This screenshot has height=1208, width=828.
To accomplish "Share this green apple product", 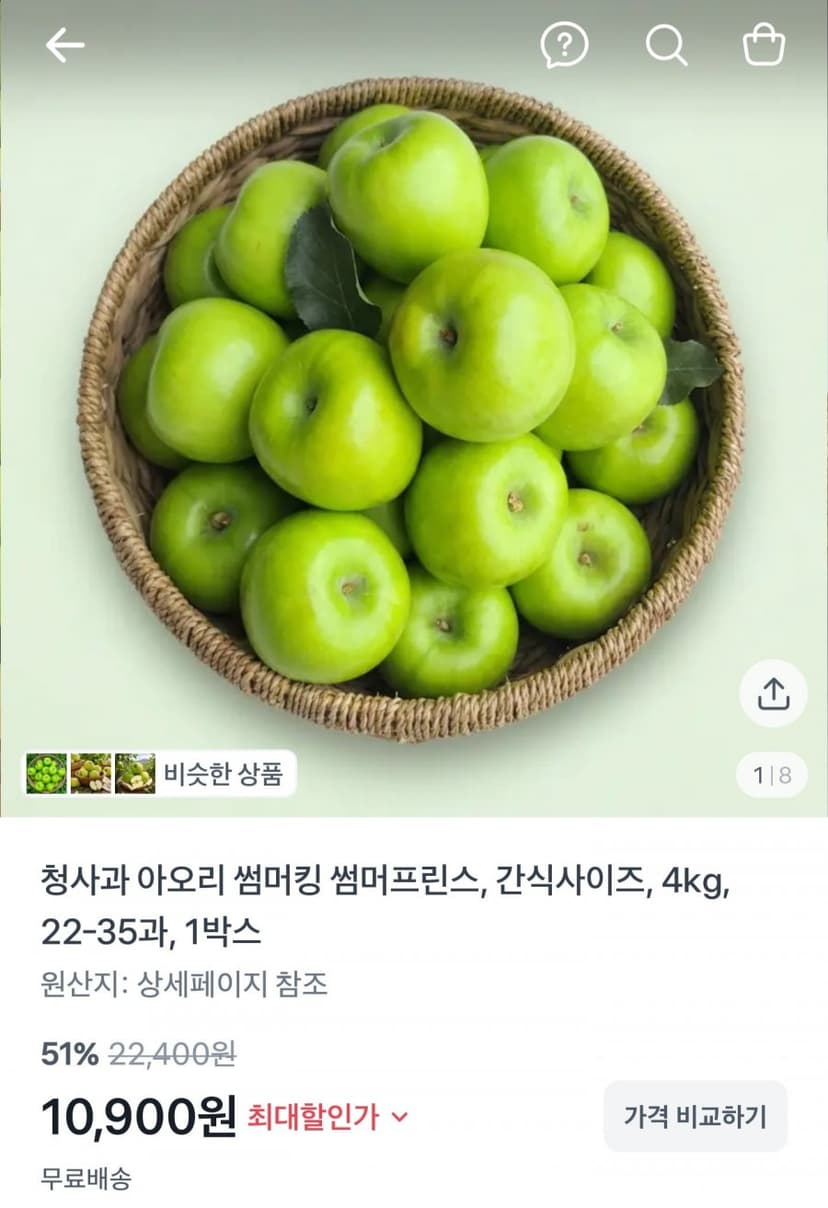I will 773,693.
